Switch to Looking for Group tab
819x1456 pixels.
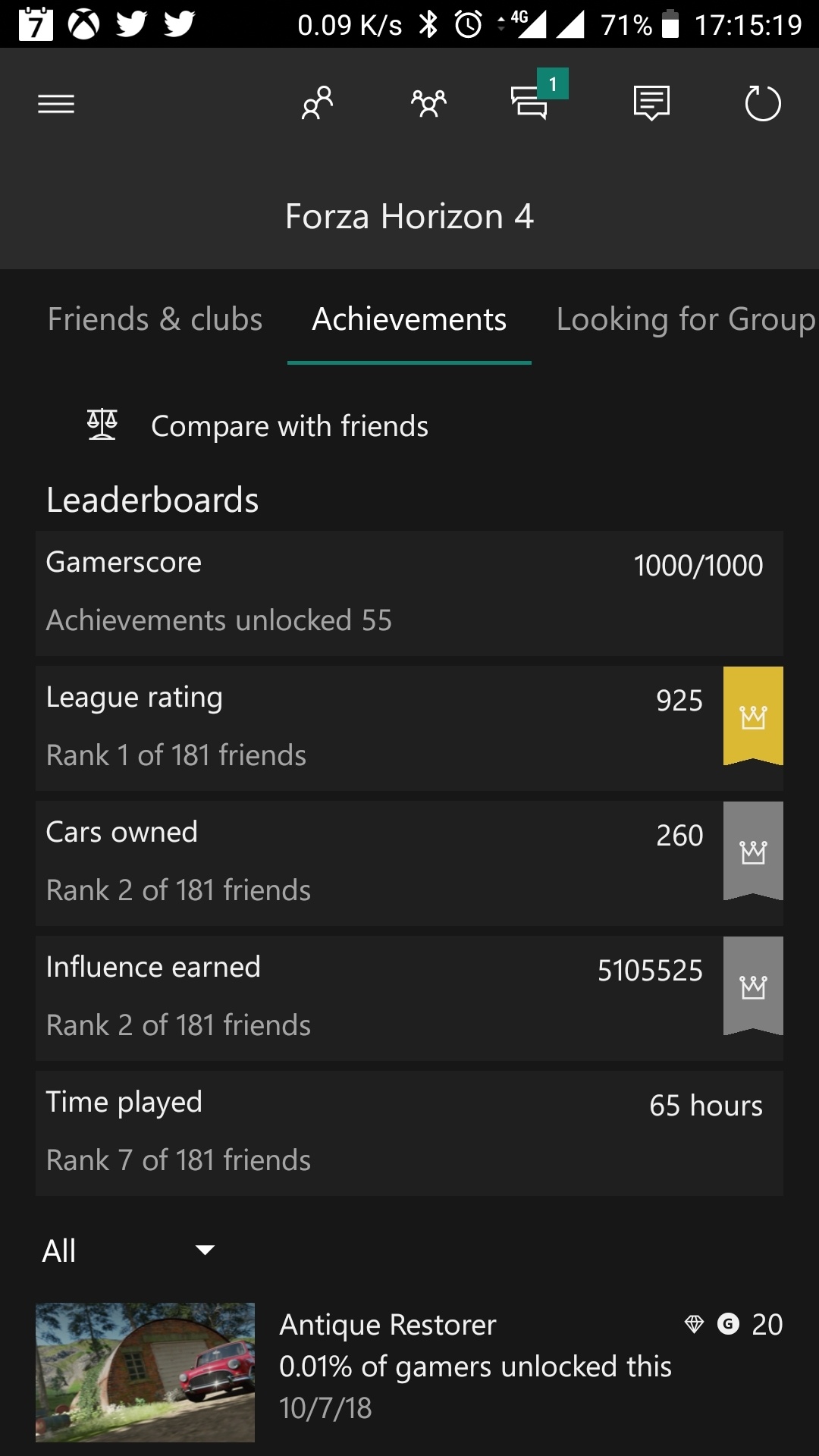click(686, 319)
